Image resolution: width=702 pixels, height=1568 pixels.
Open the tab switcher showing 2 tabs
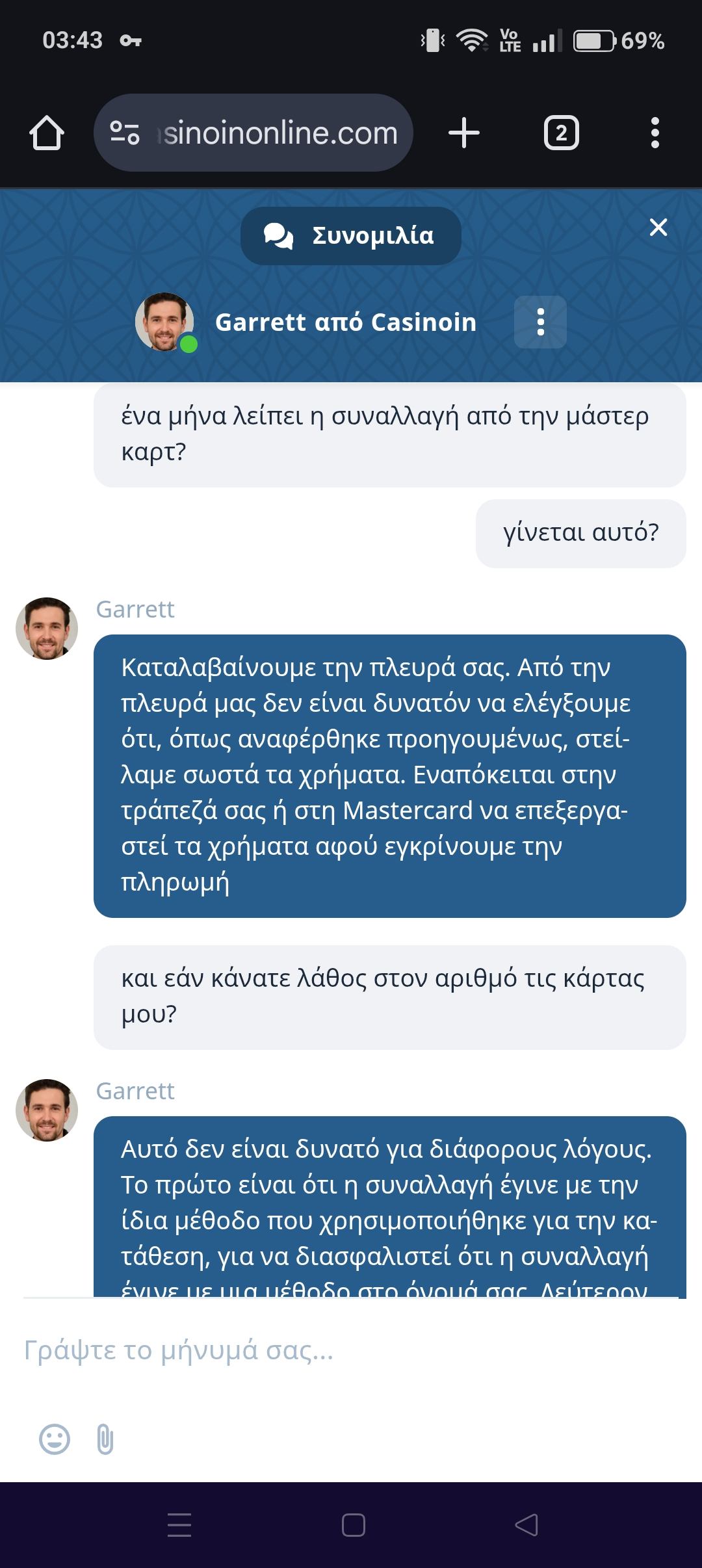click(561, 133)
